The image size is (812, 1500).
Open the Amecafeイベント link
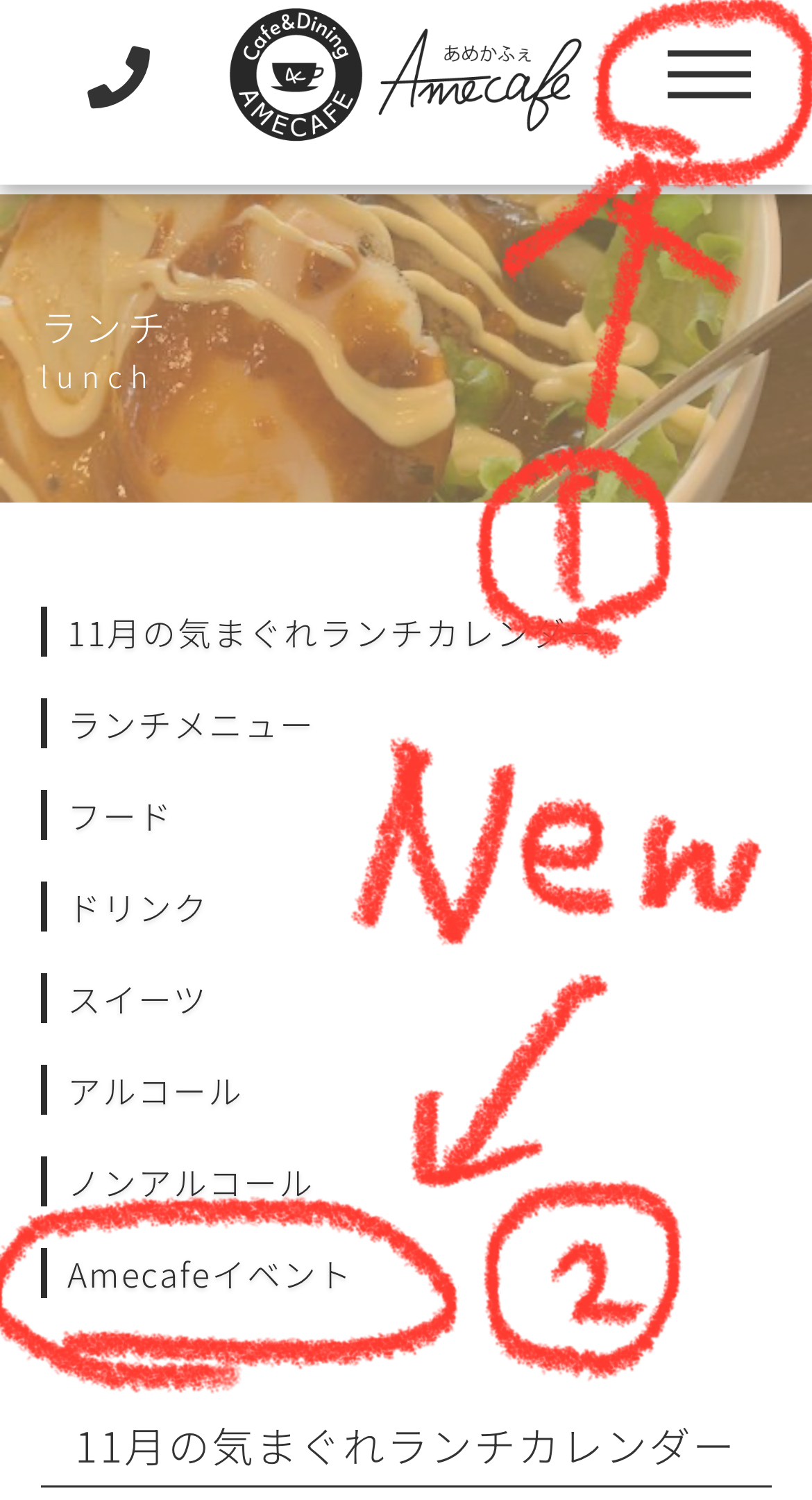207,1275
